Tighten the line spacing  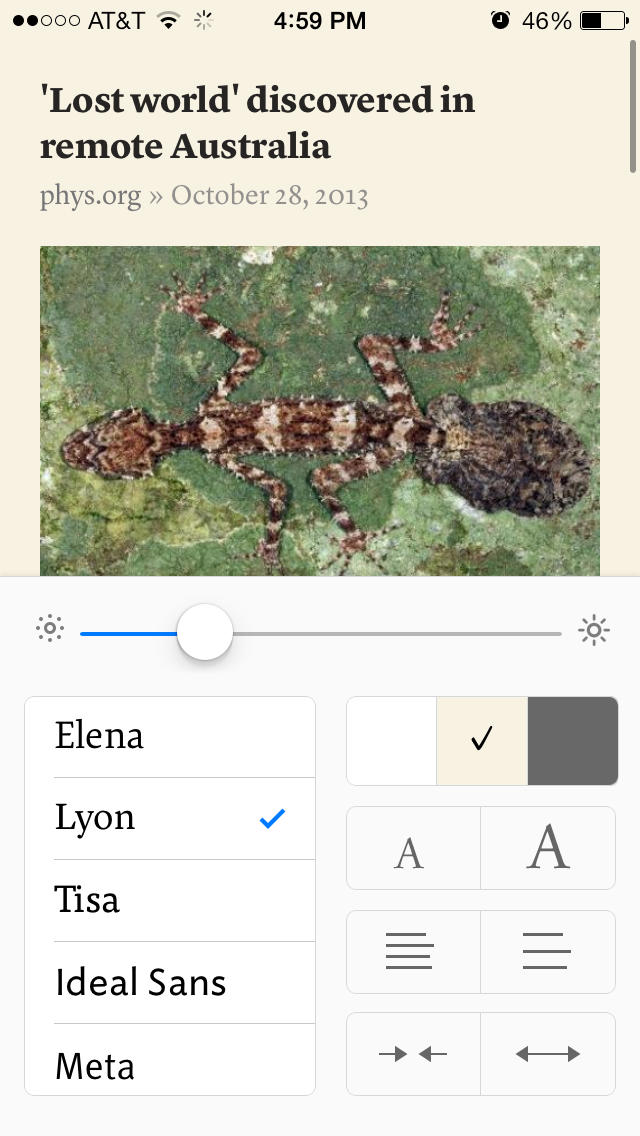[413, 952]
